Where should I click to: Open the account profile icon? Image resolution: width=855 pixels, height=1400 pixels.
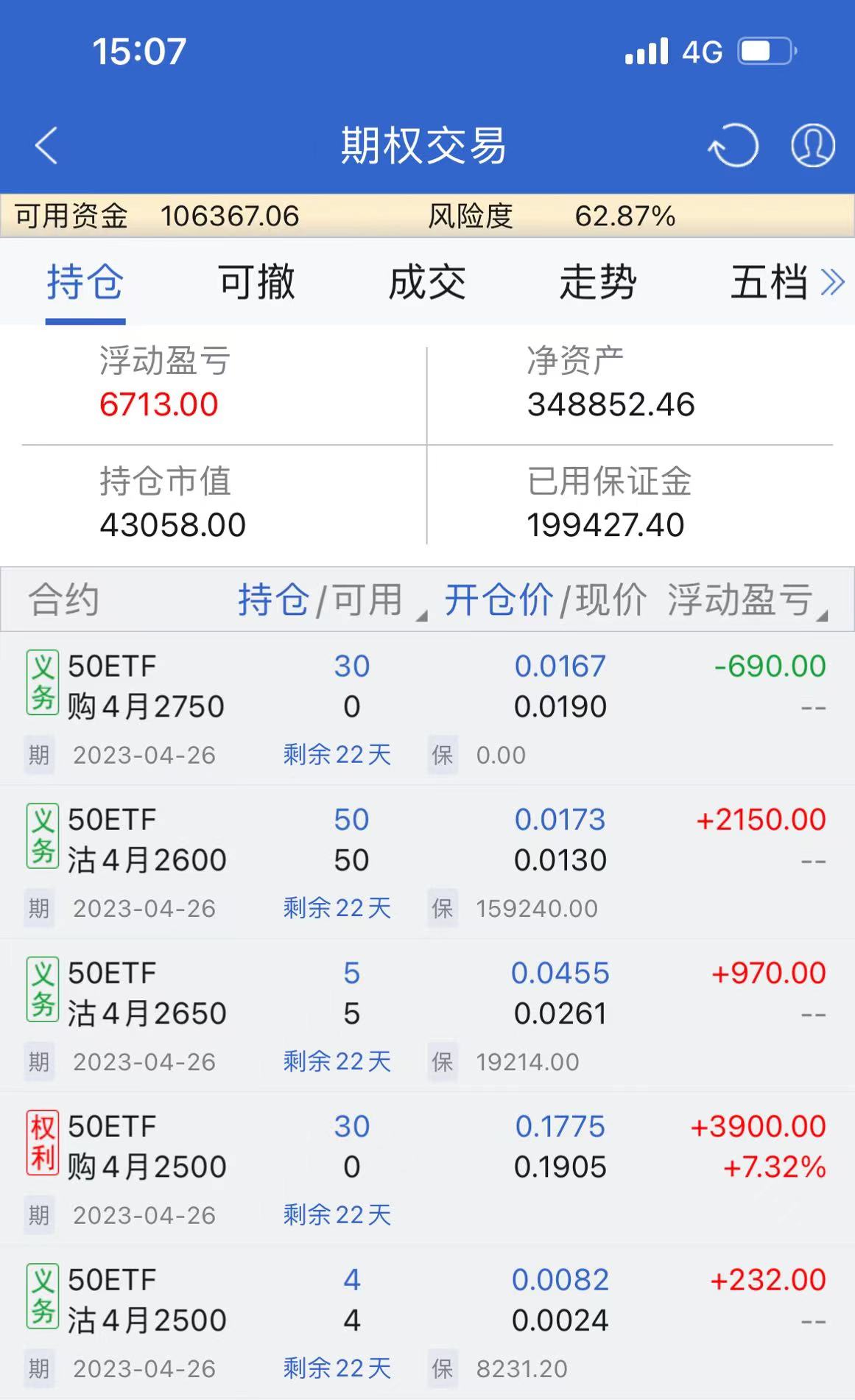pyautogui.click(x=812, y=145)
